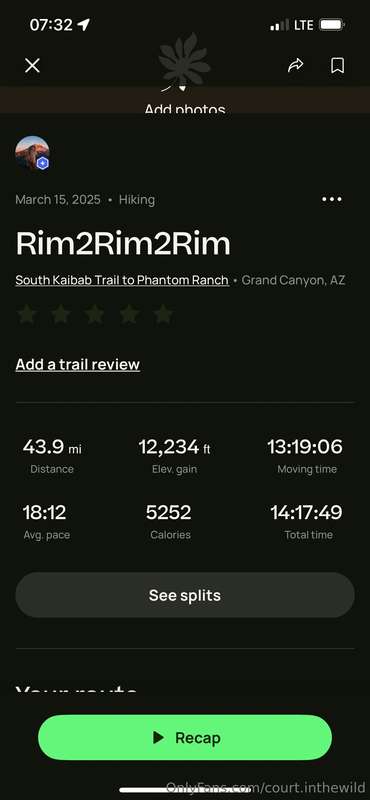Image resolution: width=370 pixels, height=800 pixels.
Task: Bookmark this activity
Action: pyautogui.click(x=337, y=65)
